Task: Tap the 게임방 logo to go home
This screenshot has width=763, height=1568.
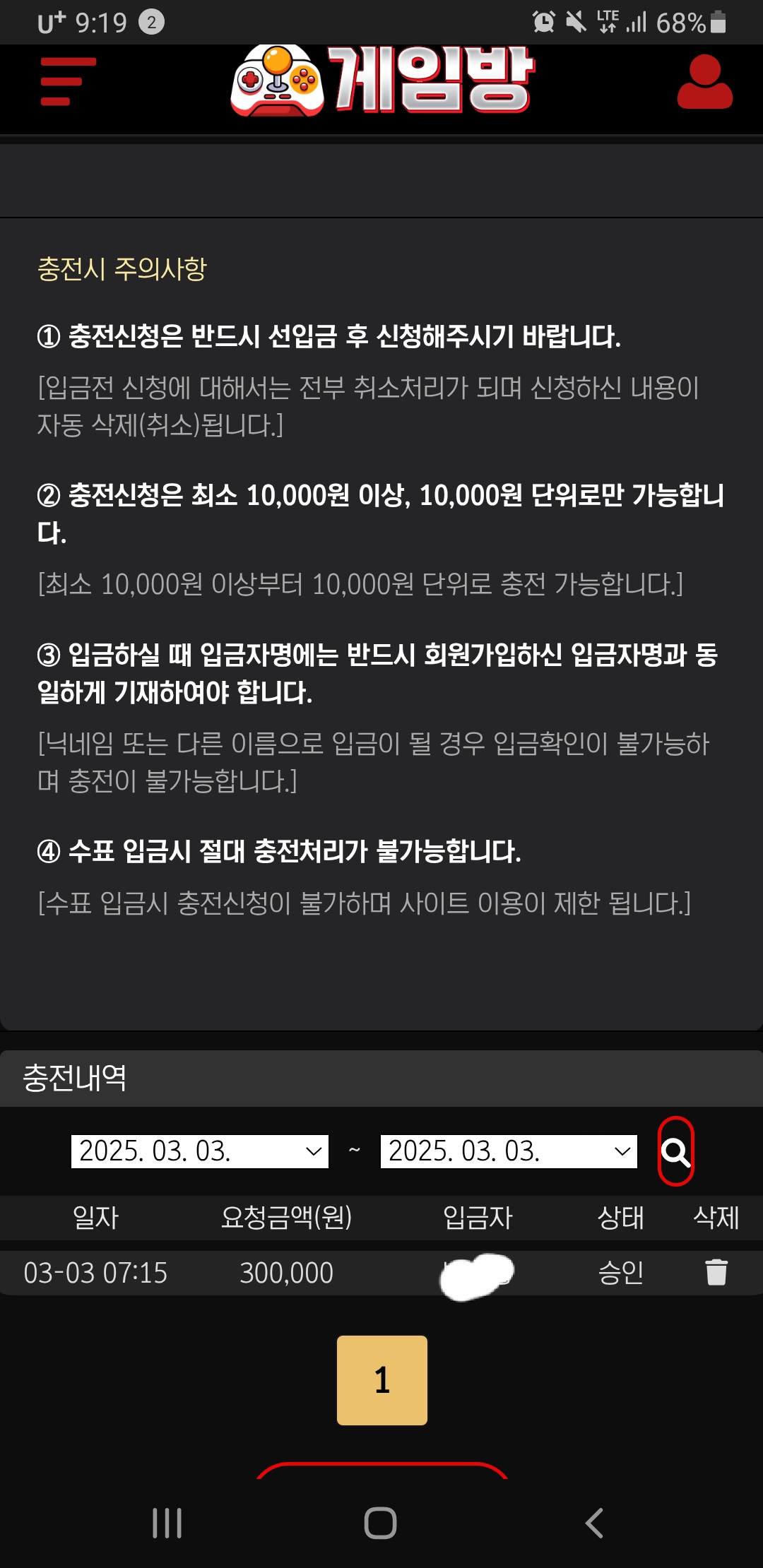Action: (382, 80)
